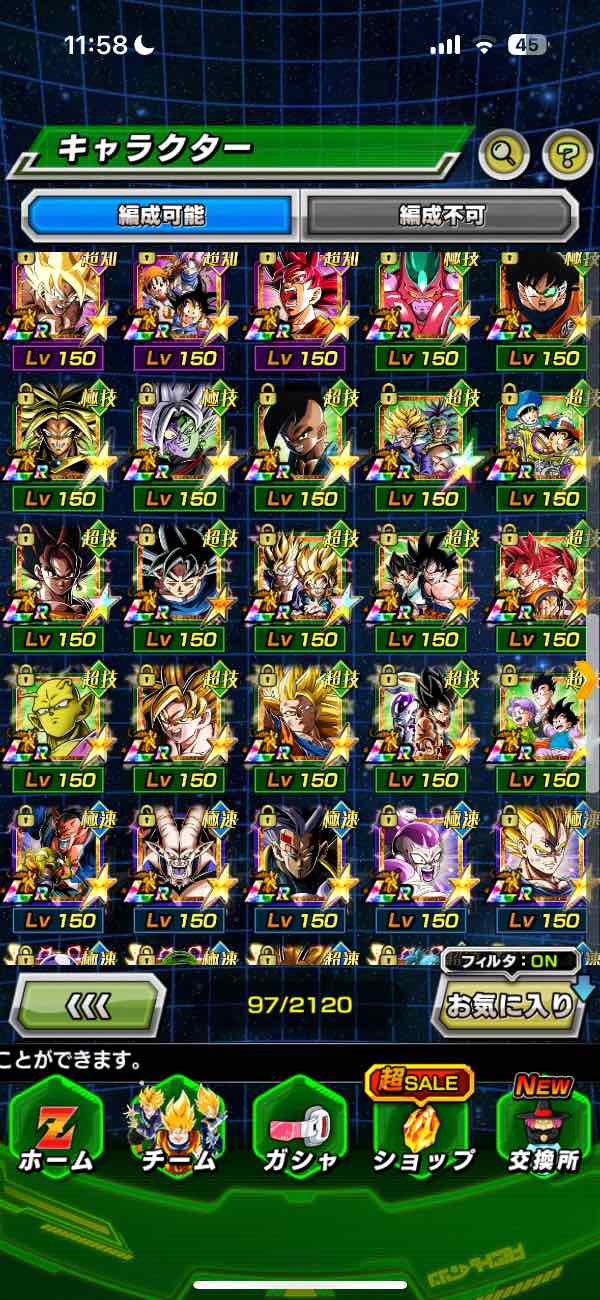Open the ガシャ section
Screen dimensions: 600x1300
pos(297,1128)
